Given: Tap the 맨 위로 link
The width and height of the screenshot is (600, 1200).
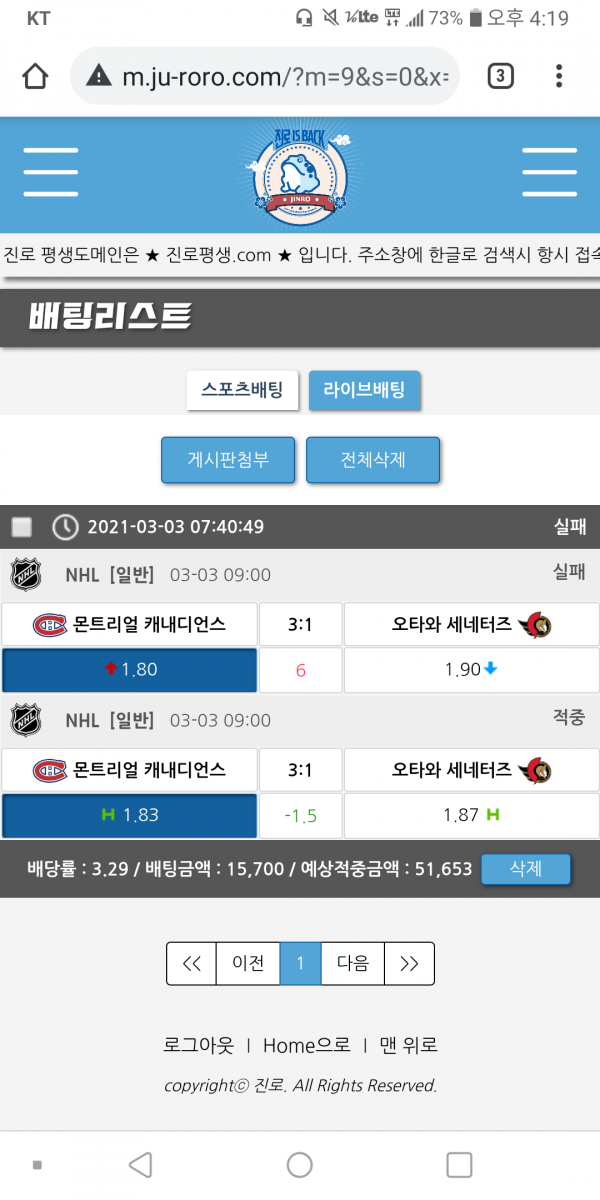Looking at the screenshot, I should (x=408, y=1046).
